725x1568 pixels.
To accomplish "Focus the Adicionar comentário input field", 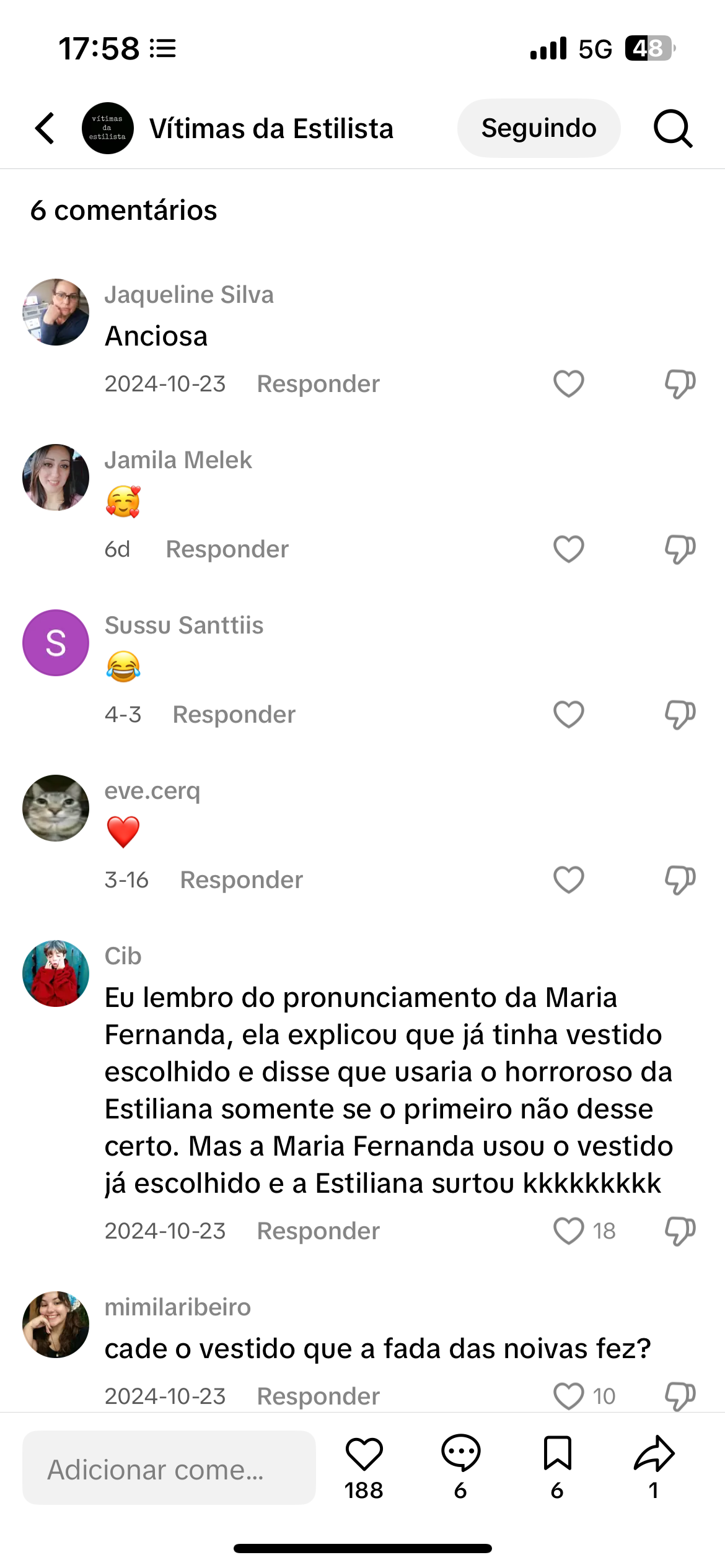I will (x=169, y=1468).
